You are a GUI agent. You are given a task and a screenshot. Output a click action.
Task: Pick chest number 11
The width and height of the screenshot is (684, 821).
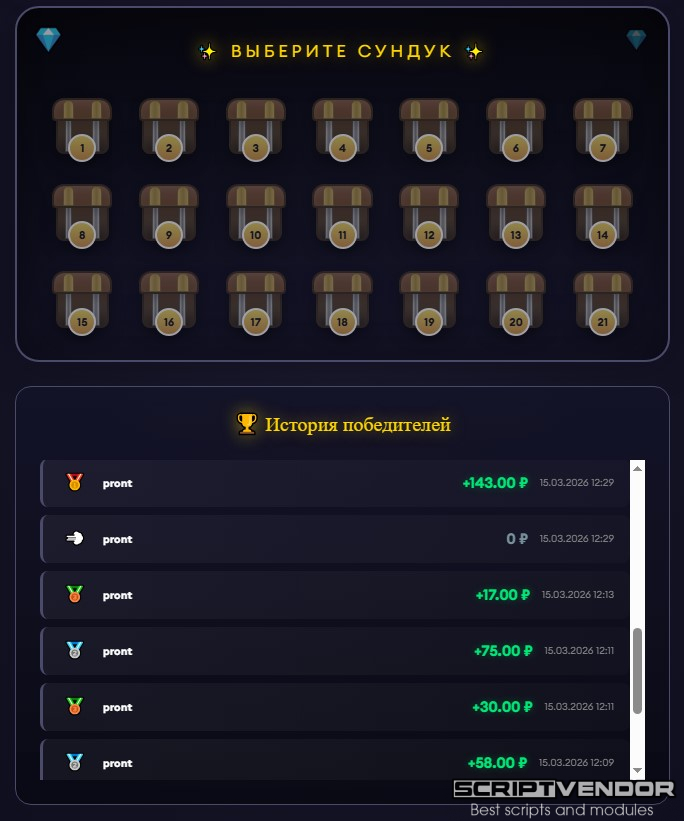(342, 216)
